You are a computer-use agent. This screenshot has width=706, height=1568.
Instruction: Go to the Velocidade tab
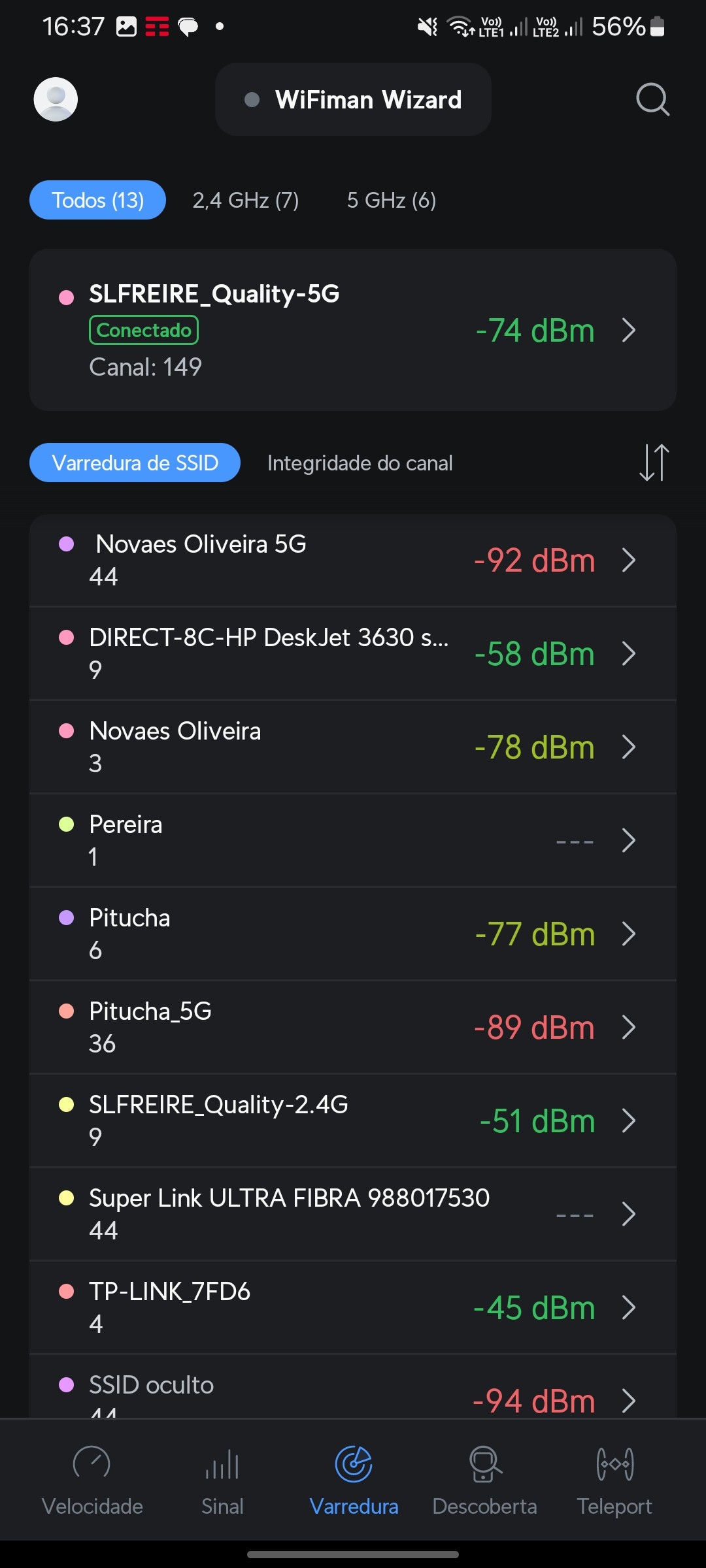point(92,1480)
